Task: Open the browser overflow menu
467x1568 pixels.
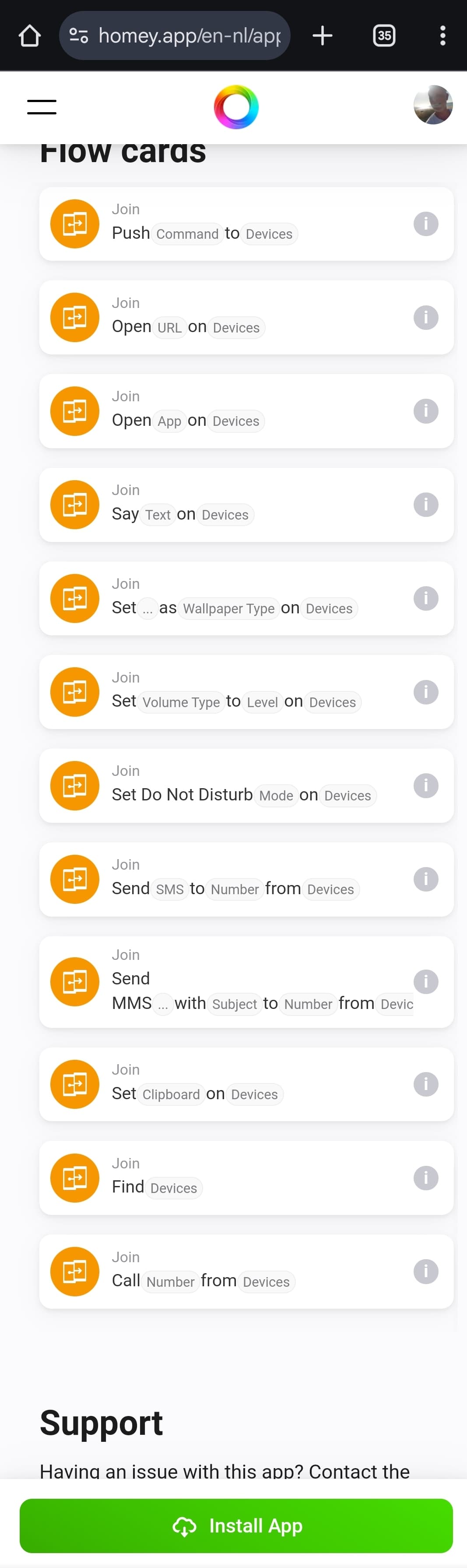Action: (x=442, y=36)
